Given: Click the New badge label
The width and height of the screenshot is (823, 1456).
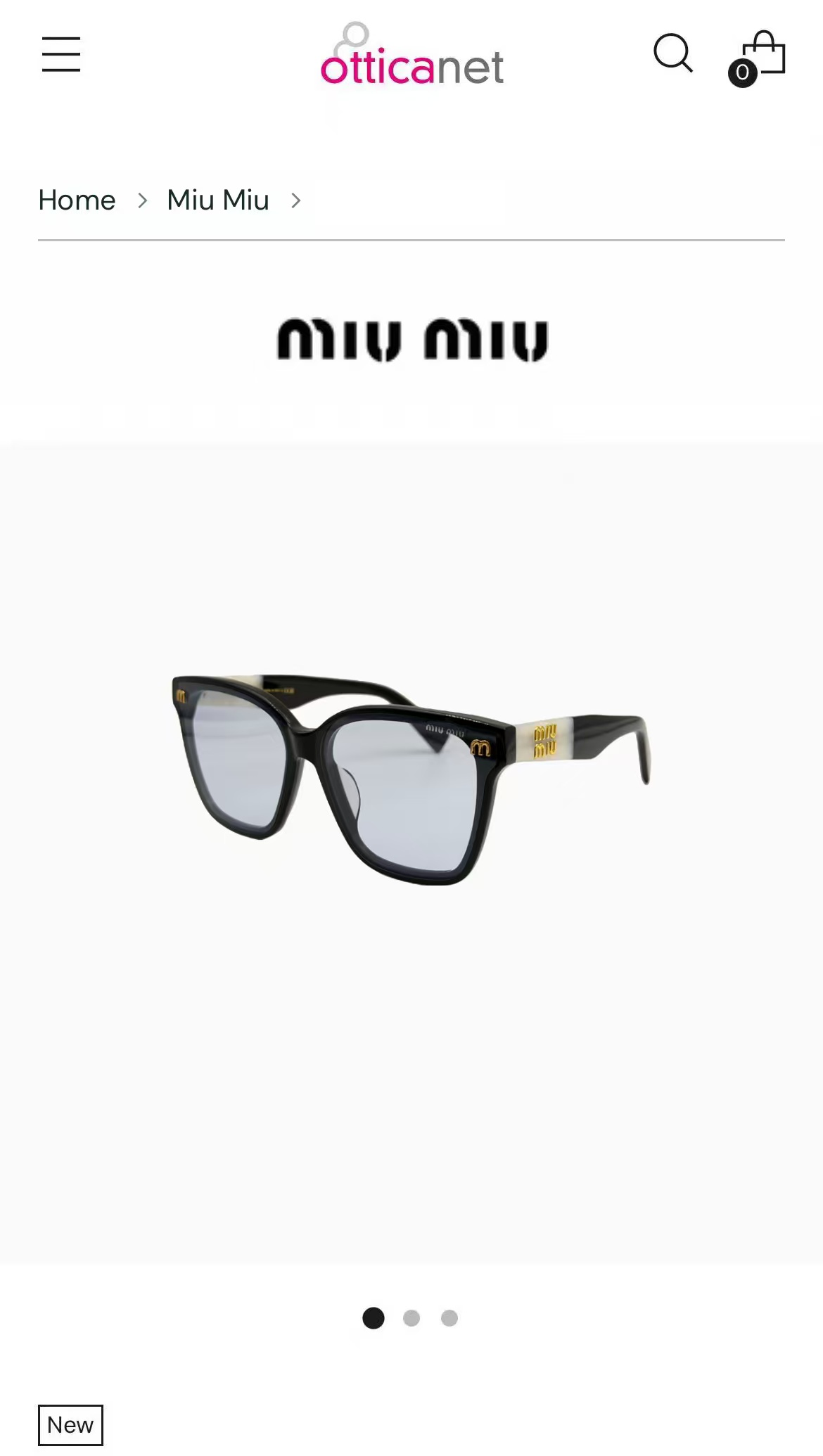Looking at the screenshot, I should pyautogui.click(x=70, y=1424).
